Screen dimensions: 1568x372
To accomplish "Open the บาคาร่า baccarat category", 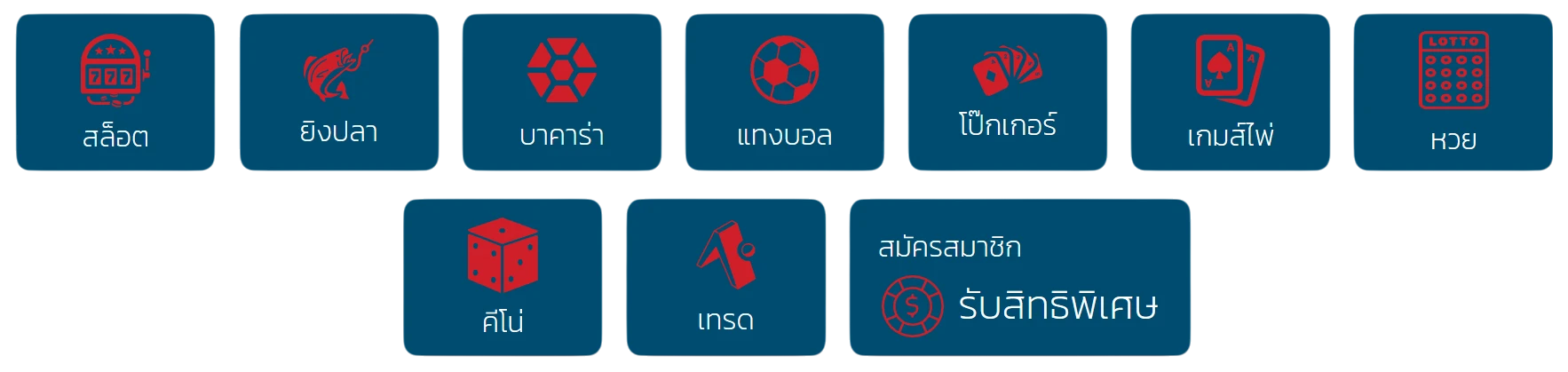I will click(x=563, y=92).
